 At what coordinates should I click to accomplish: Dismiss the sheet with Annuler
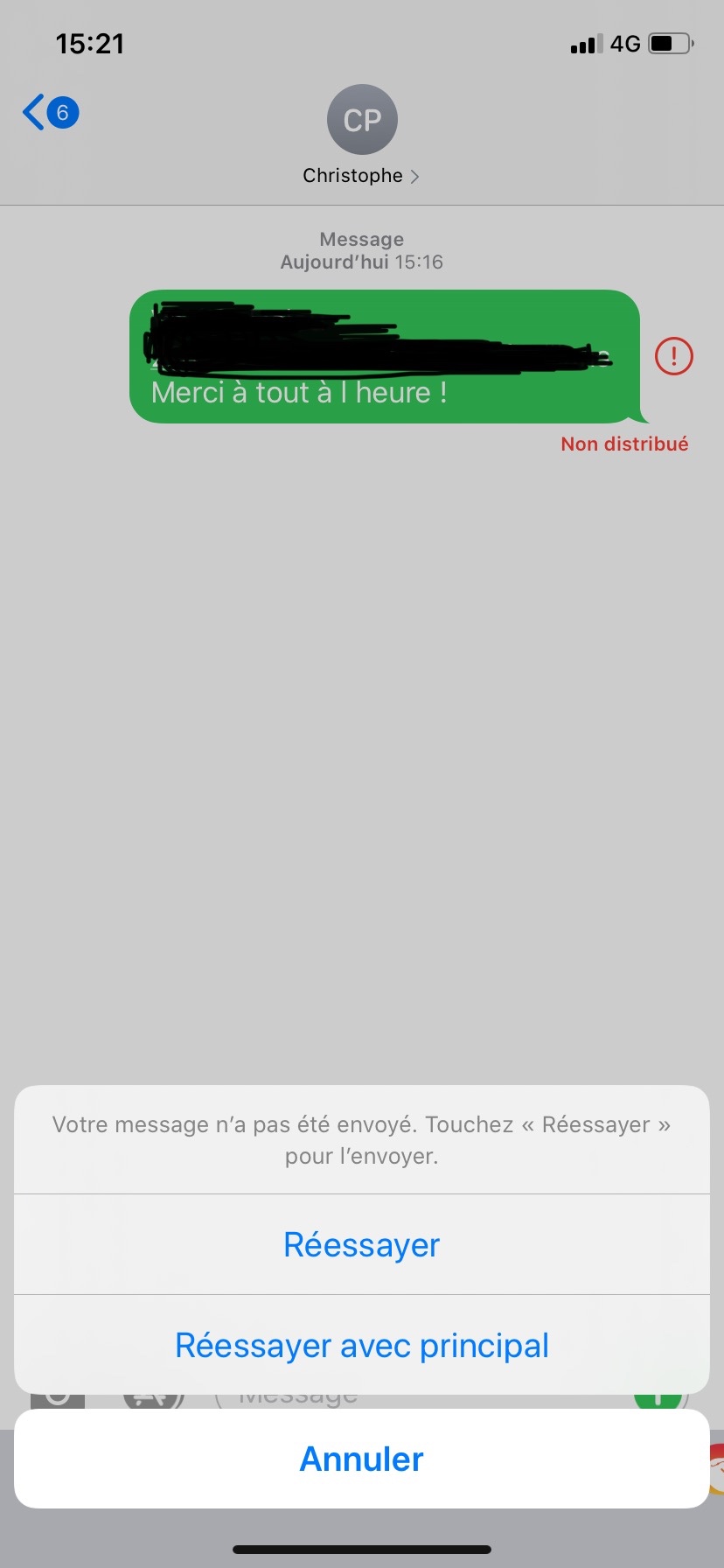click(361, 1459)
